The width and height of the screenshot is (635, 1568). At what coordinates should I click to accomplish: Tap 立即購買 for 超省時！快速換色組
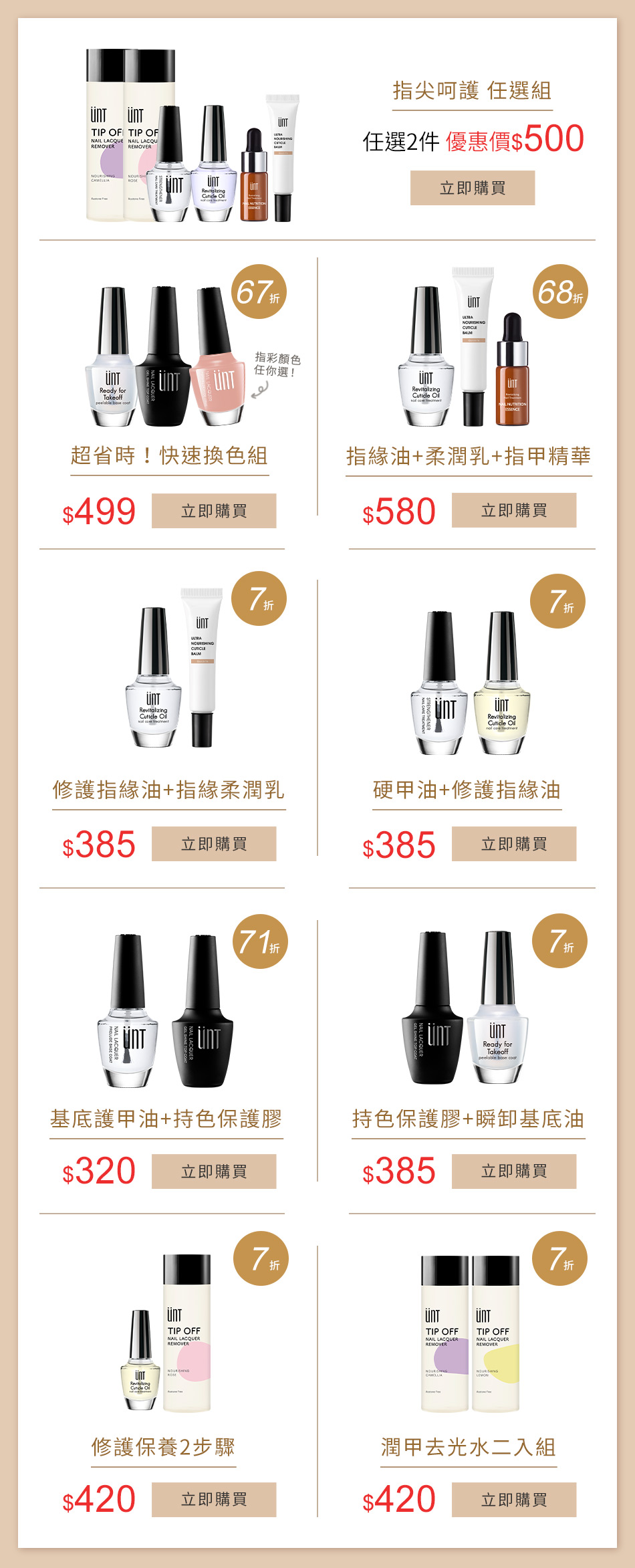coord(214,511)
